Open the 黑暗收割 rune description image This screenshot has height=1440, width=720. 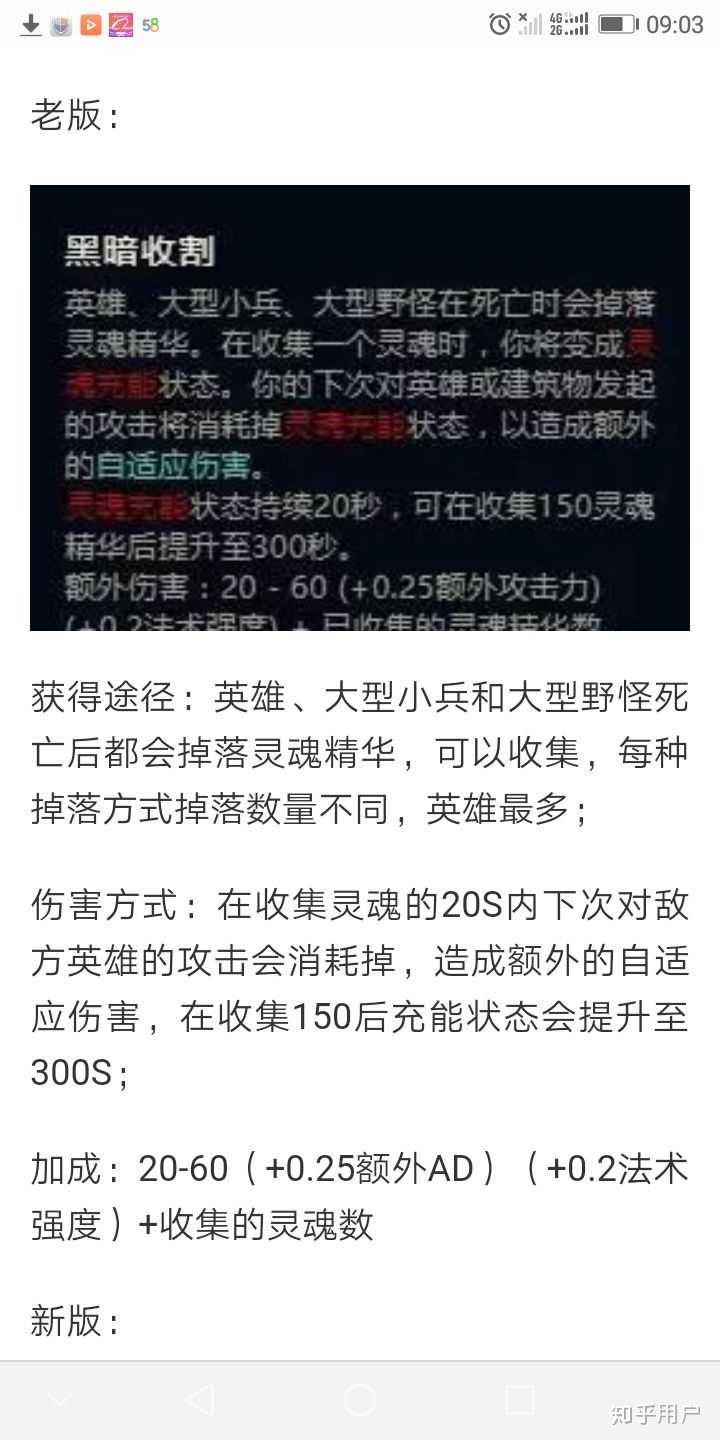360,408
